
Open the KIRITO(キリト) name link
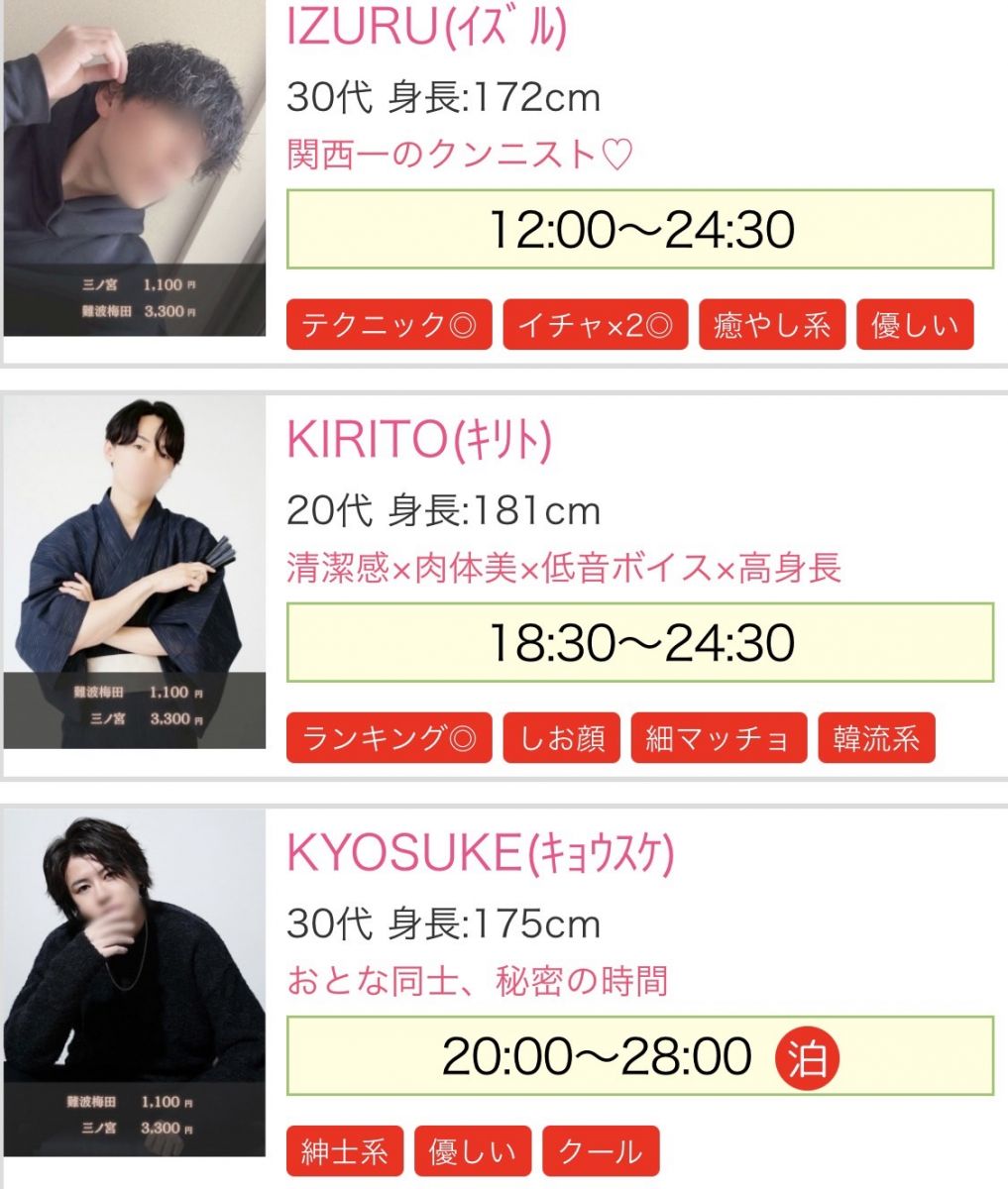point(419,440)
